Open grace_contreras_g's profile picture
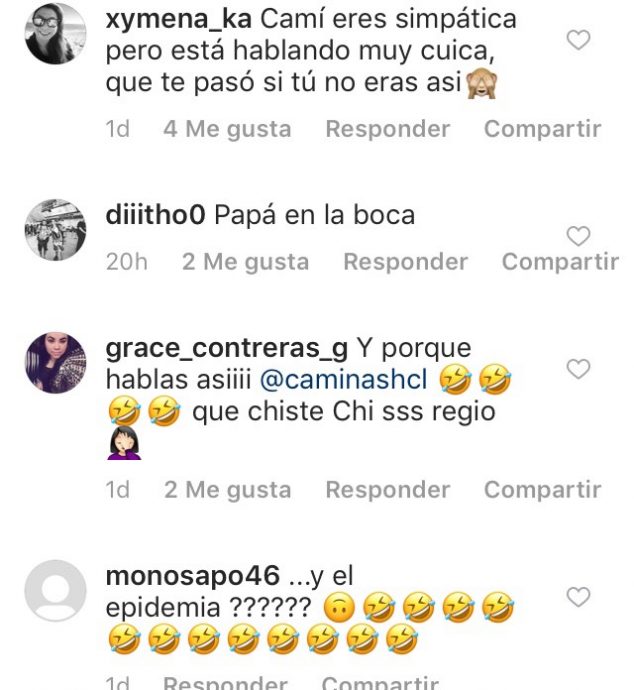The width and height of the screenshot is (634, 690). tap(55, 362)
